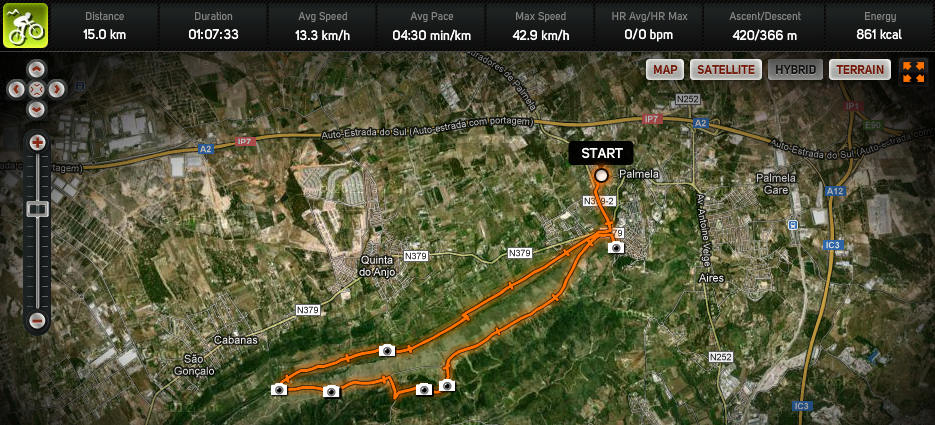
Task: Pan the map up
Action: 37,70
